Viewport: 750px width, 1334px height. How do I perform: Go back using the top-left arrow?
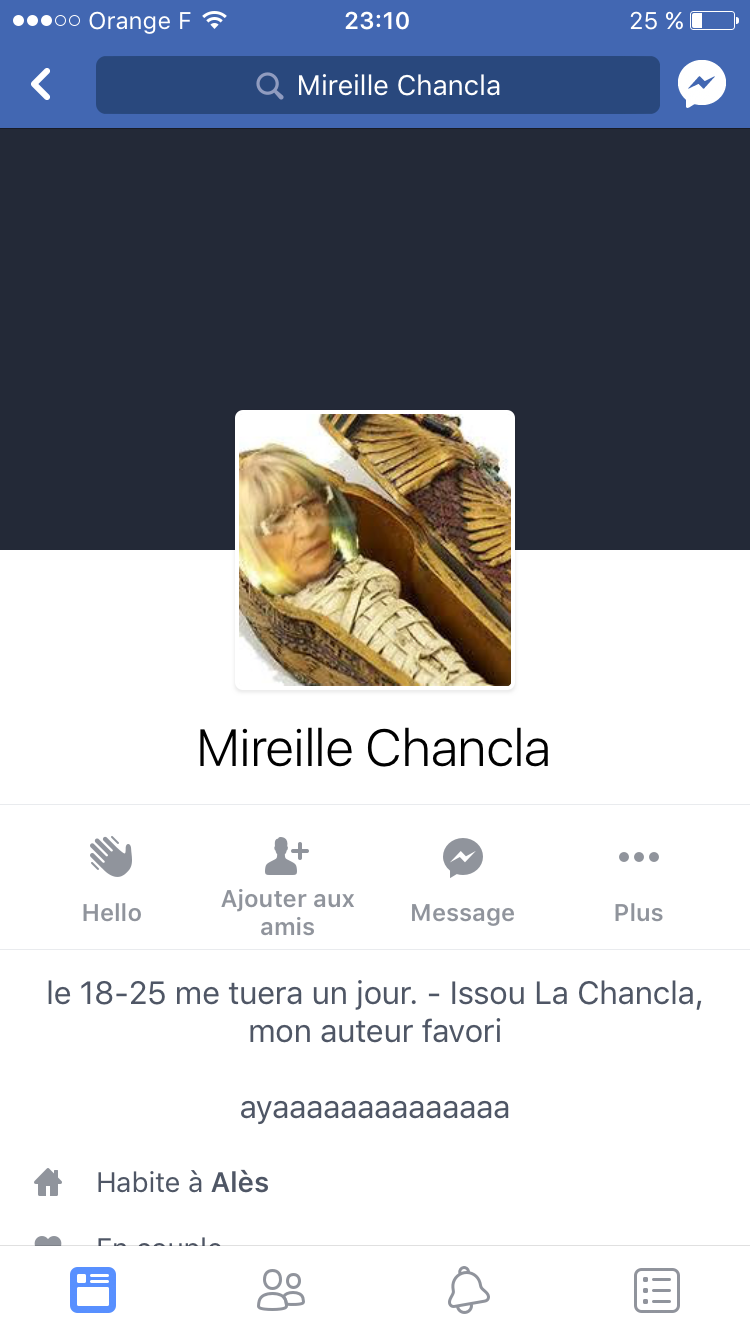coord(41,85)
